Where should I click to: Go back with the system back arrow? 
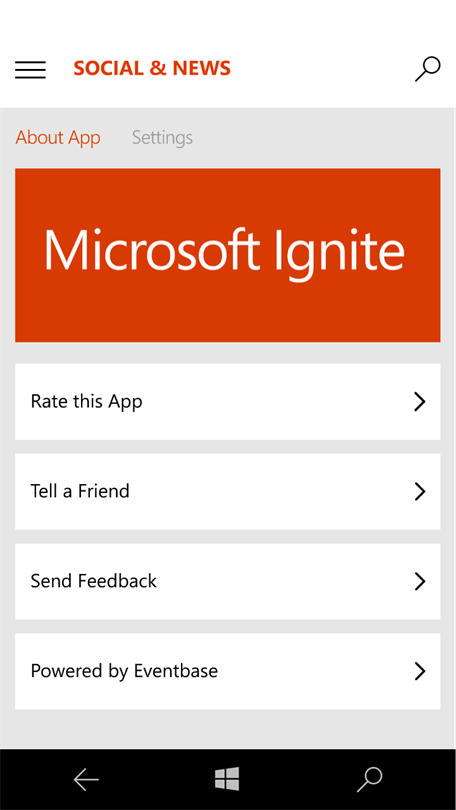(x=86, y=779)
